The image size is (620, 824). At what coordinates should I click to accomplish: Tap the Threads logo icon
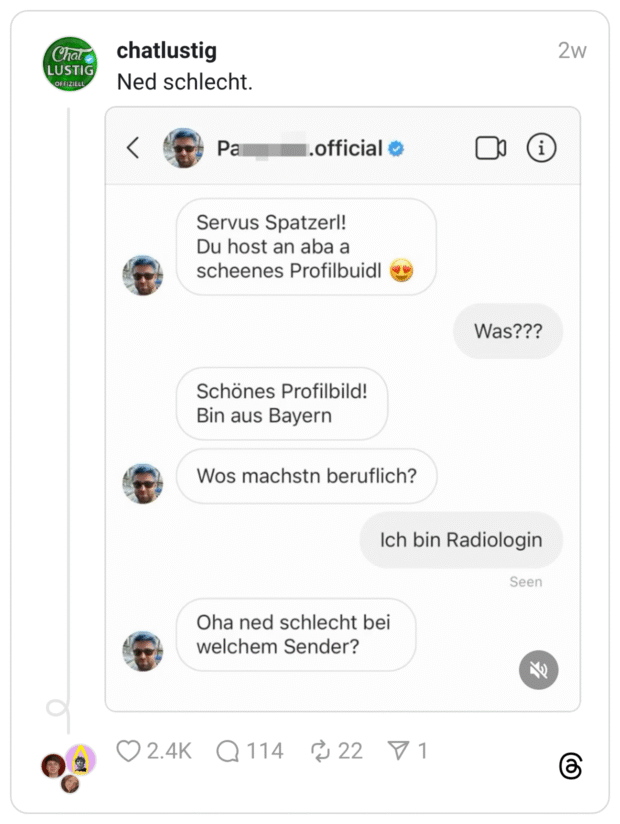tap(570, 766)
